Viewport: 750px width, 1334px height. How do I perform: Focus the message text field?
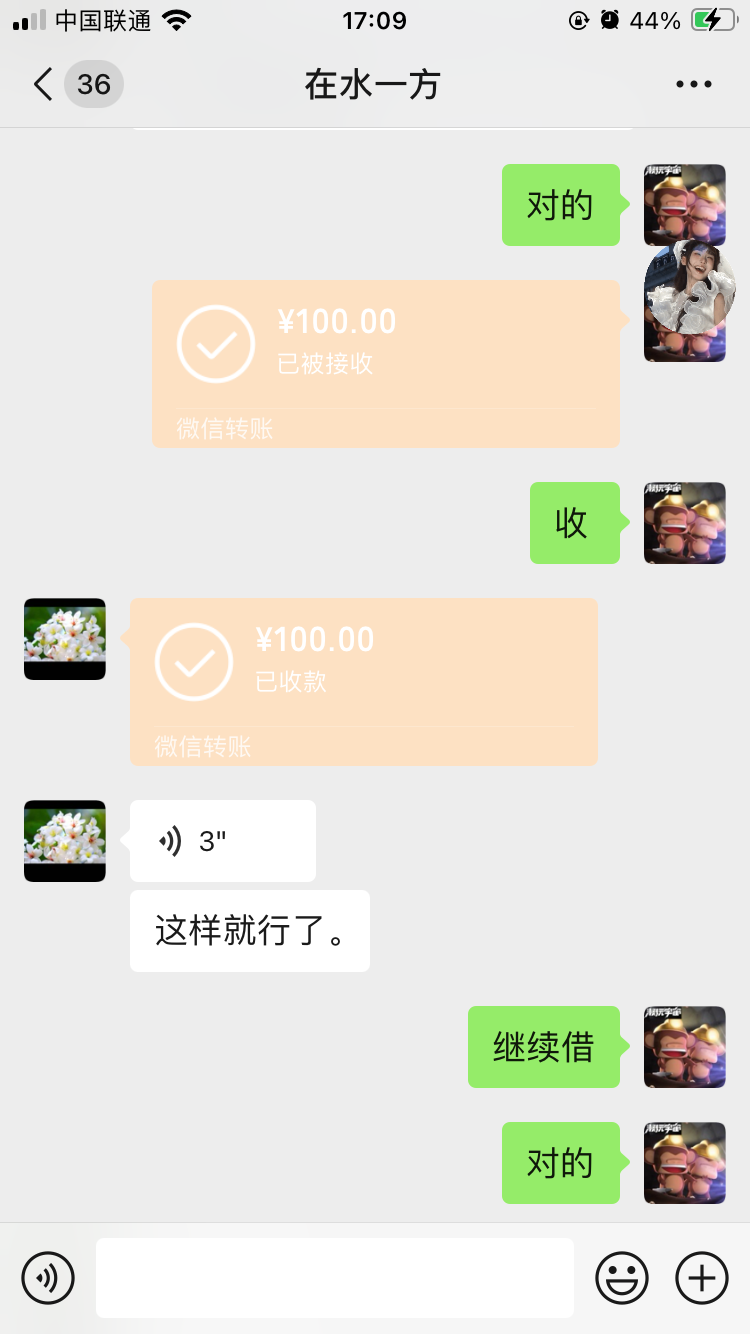click(x=335, y=1278)
